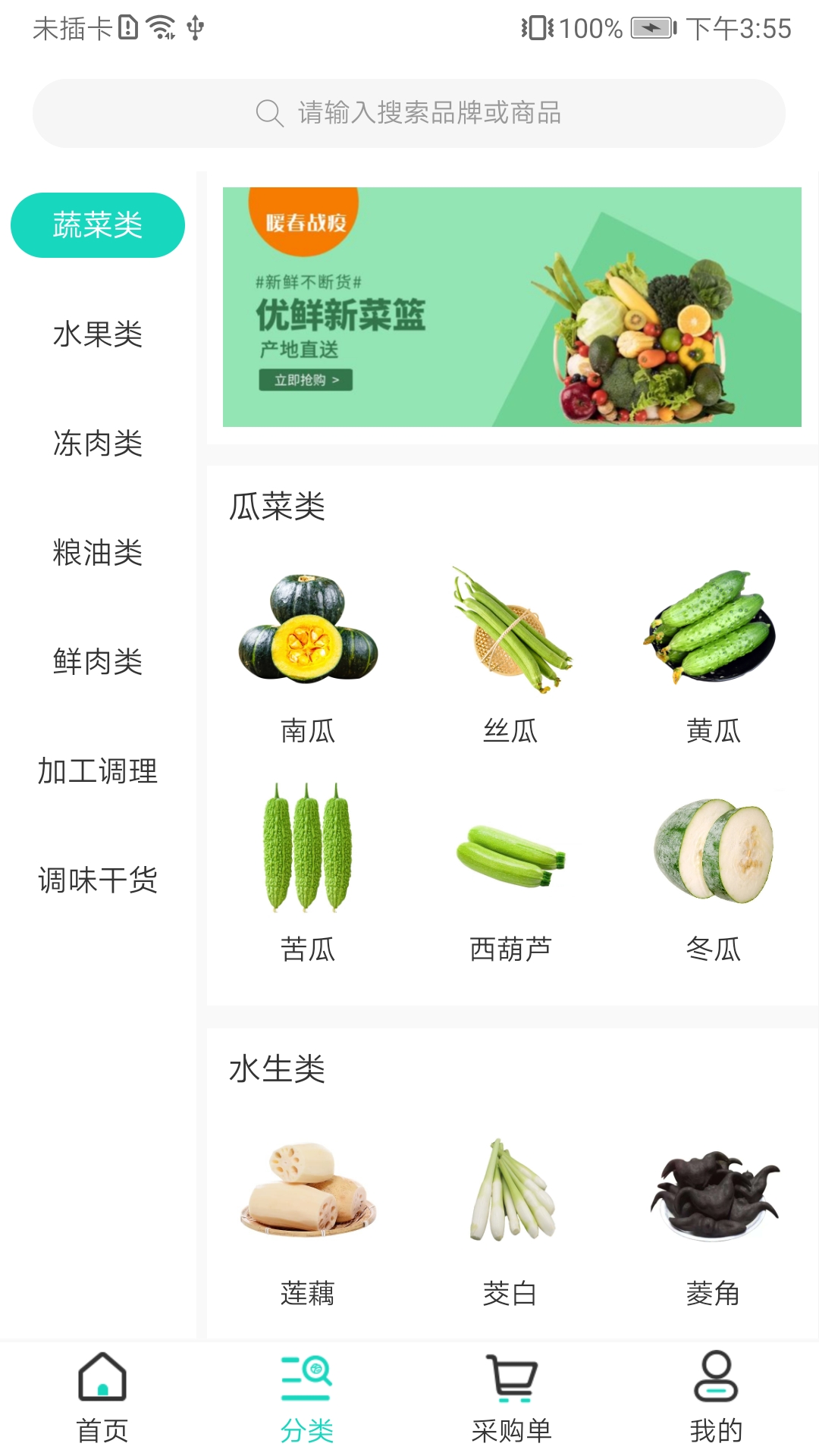Tap the search box for brands or products

409,114
